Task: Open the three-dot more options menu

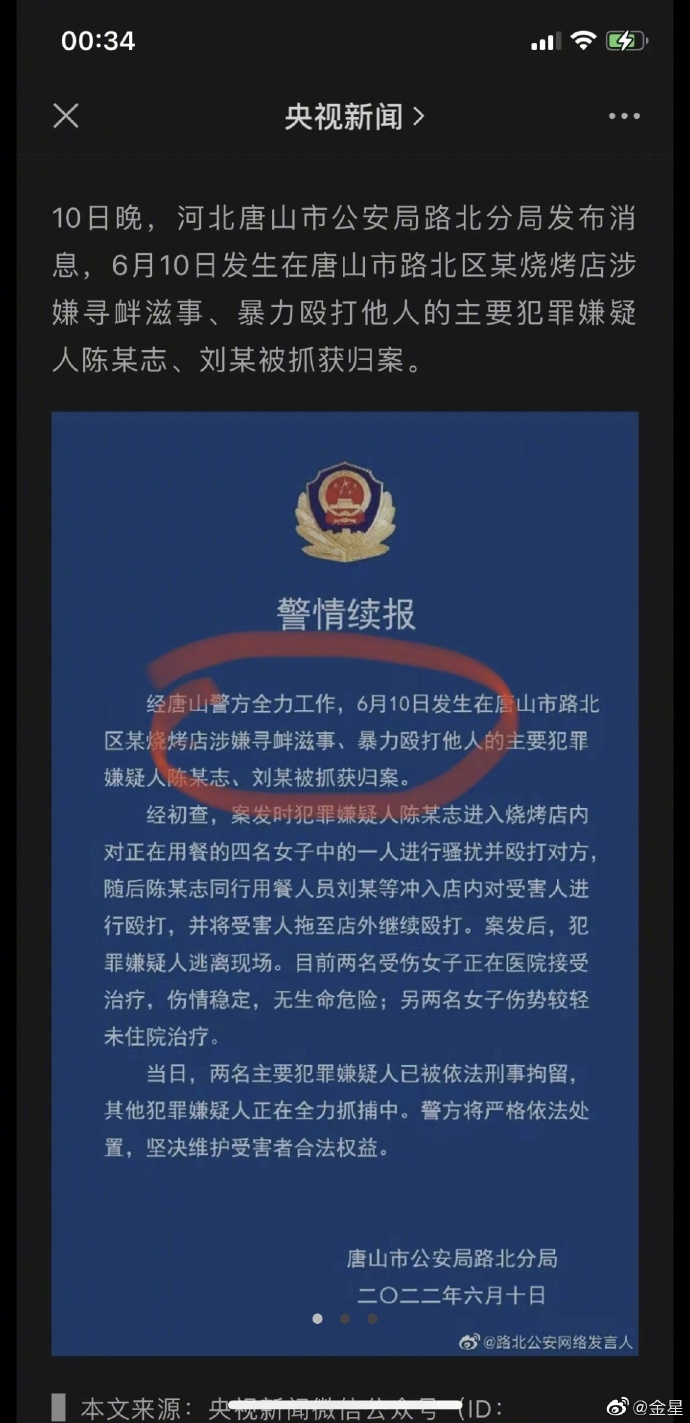Action: 624,116
